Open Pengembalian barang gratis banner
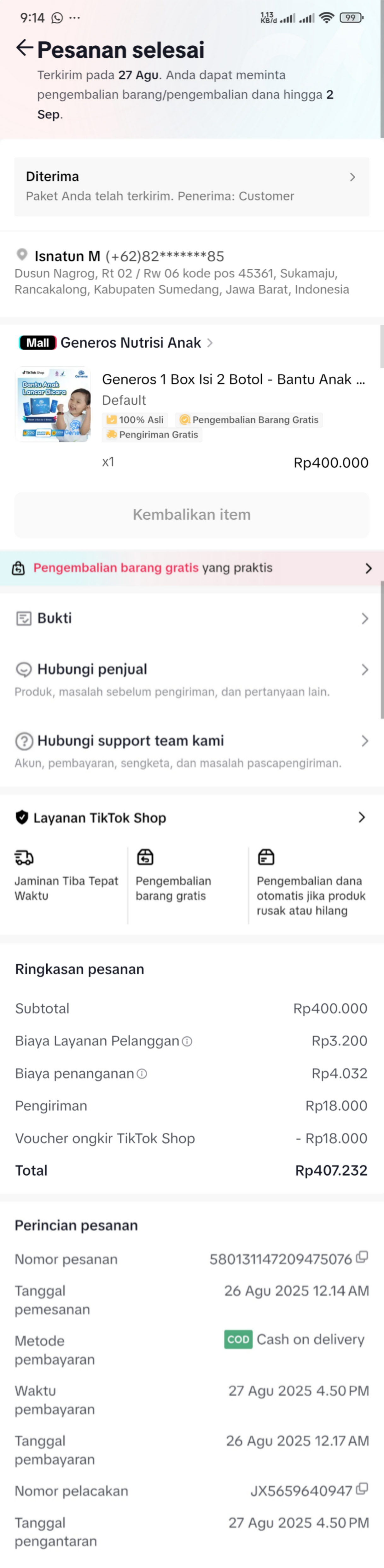This screenshot has height=1568, width=384. coord(191,568)
